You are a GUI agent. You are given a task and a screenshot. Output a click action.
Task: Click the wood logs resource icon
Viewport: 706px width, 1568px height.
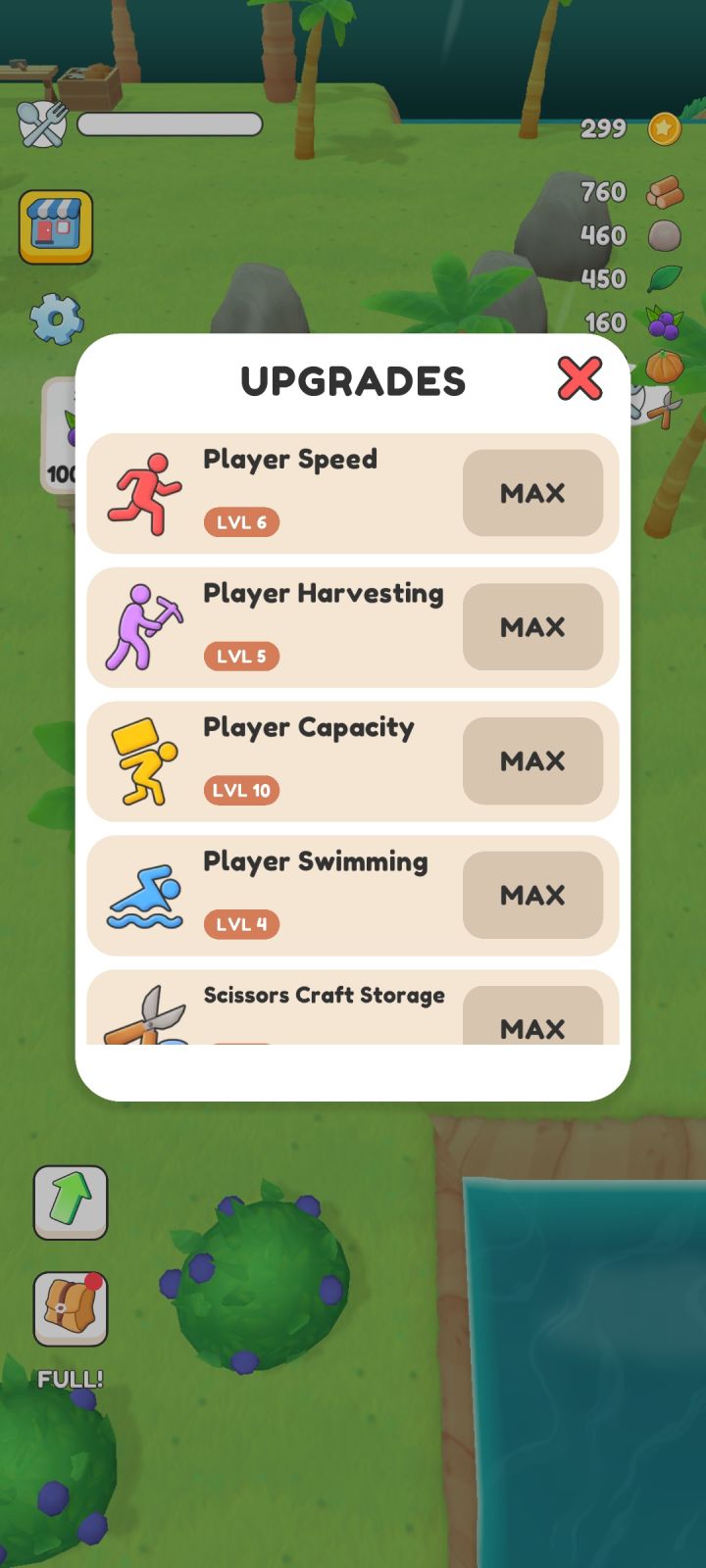point(666,191)
